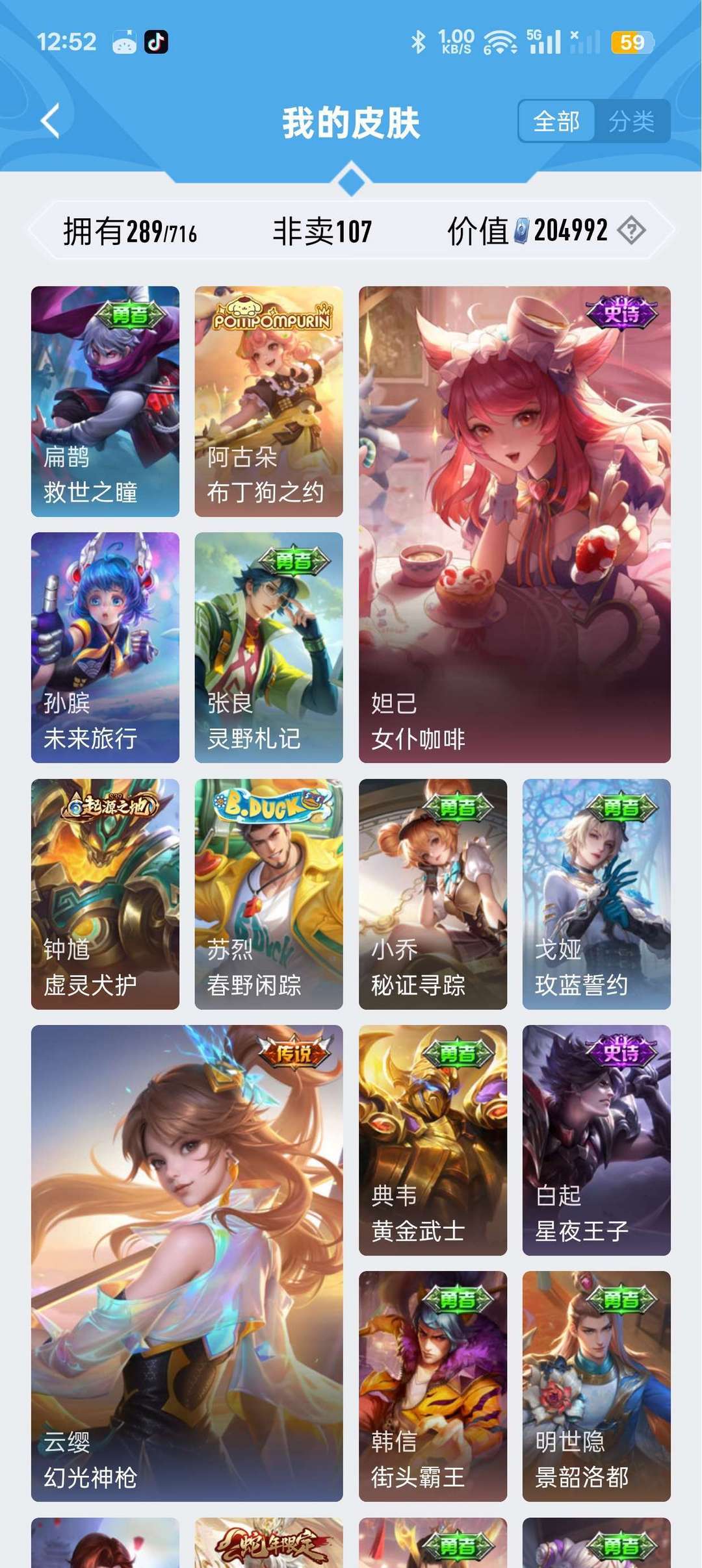Select 张良 灵野札记 skin
702x1568 pixels.
tap(268, 647)
